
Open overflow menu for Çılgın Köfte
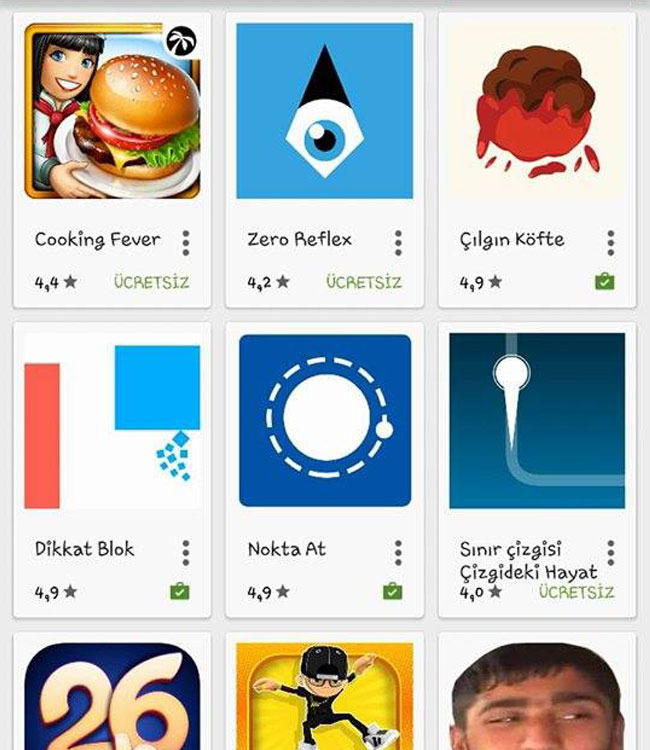point(610,242)
